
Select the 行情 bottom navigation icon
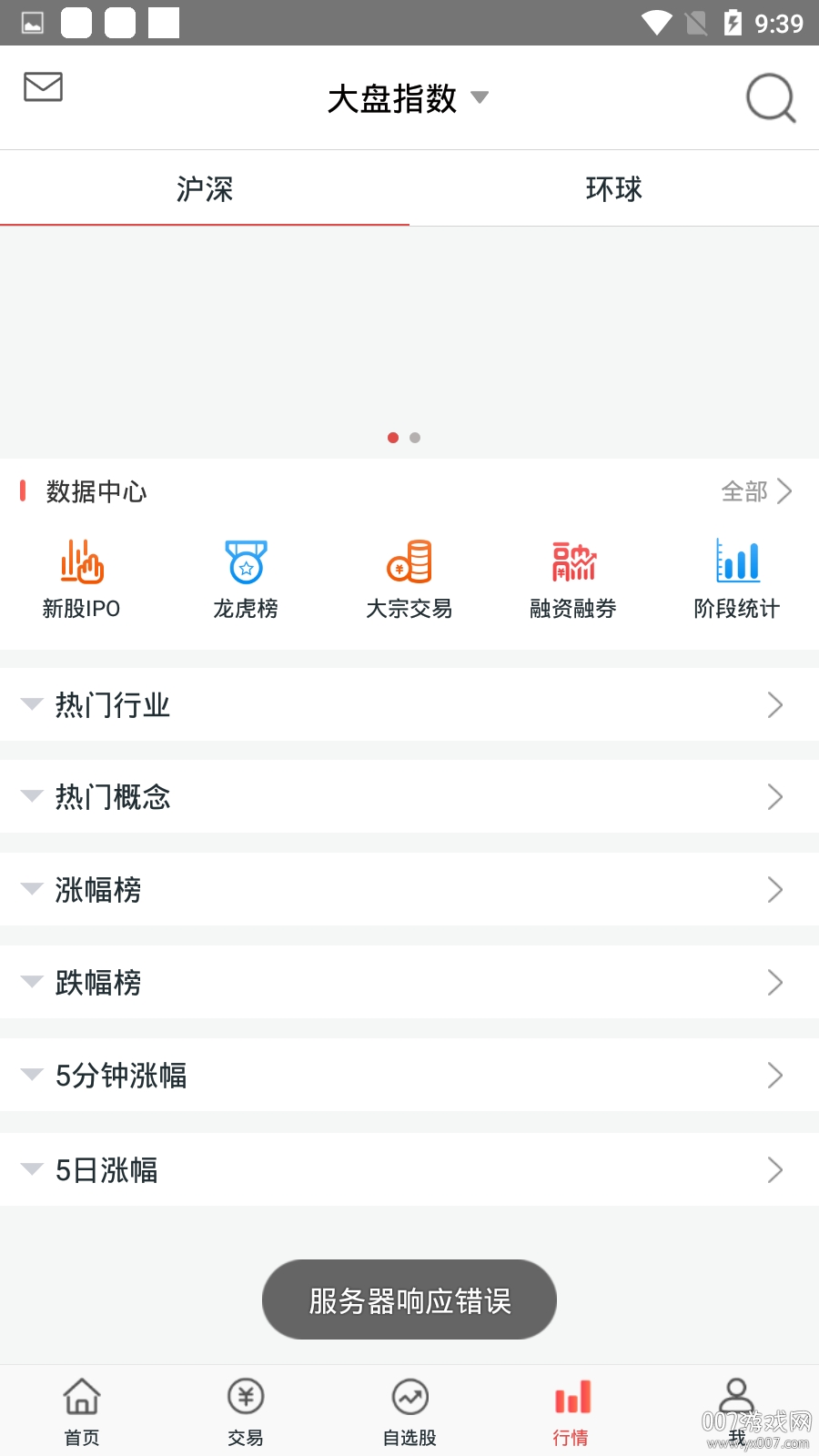tap(572, 1406)
